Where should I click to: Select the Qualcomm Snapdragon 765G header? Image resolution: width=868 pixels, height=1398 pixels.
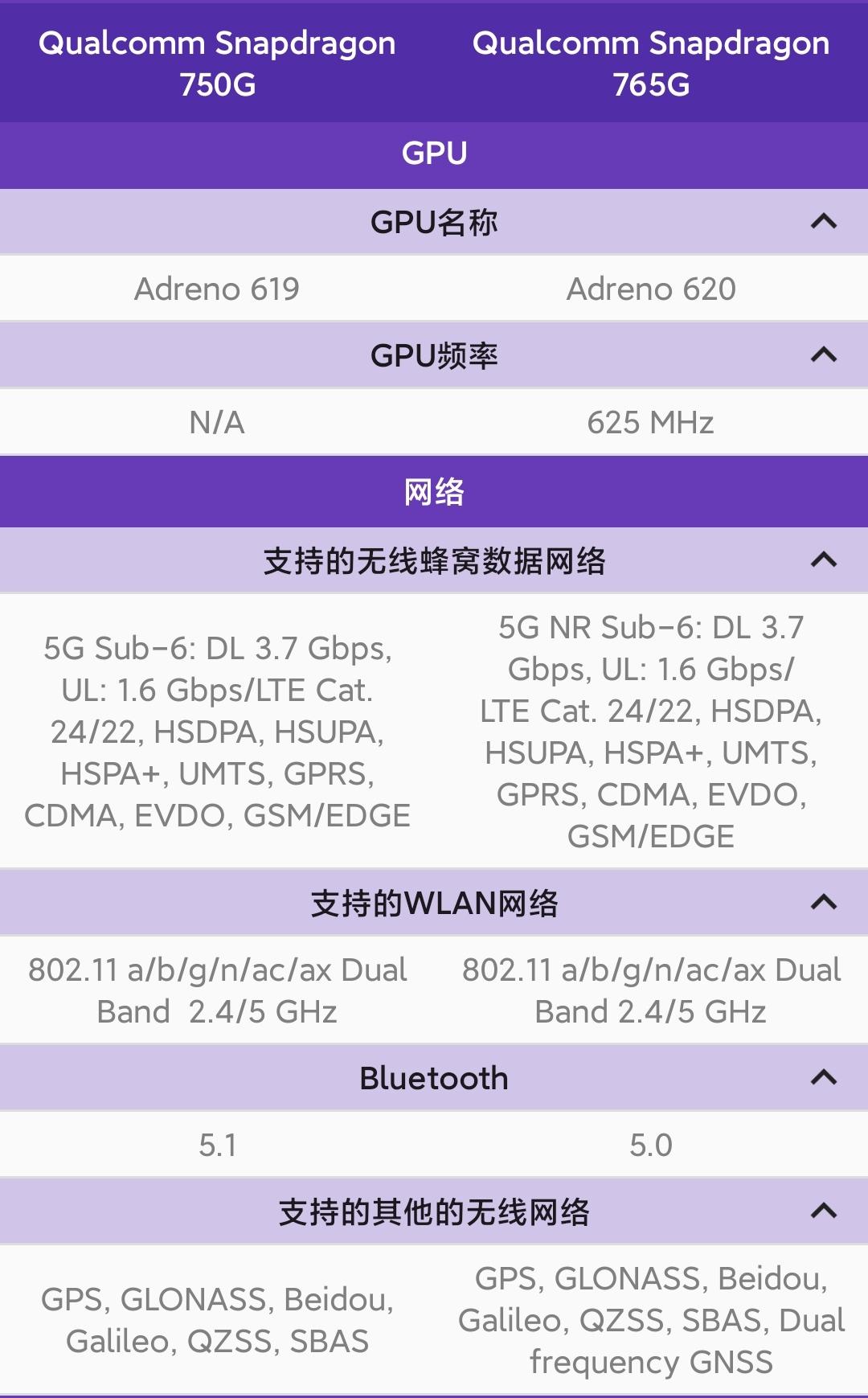click(651, 62)
